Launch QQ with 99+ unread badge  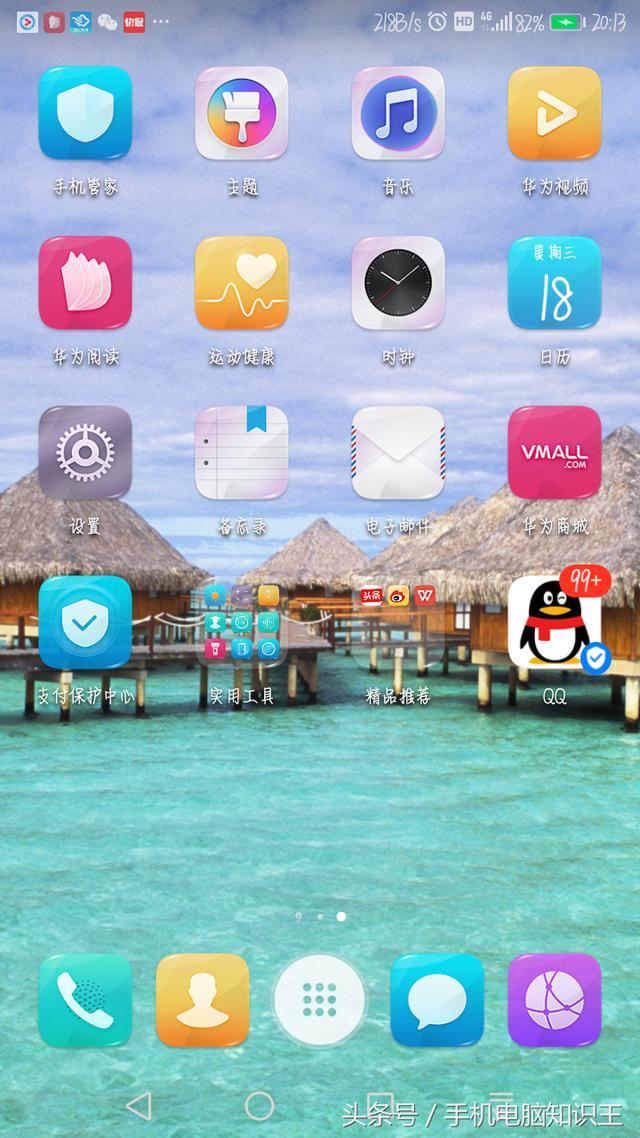tap(554, 622)
